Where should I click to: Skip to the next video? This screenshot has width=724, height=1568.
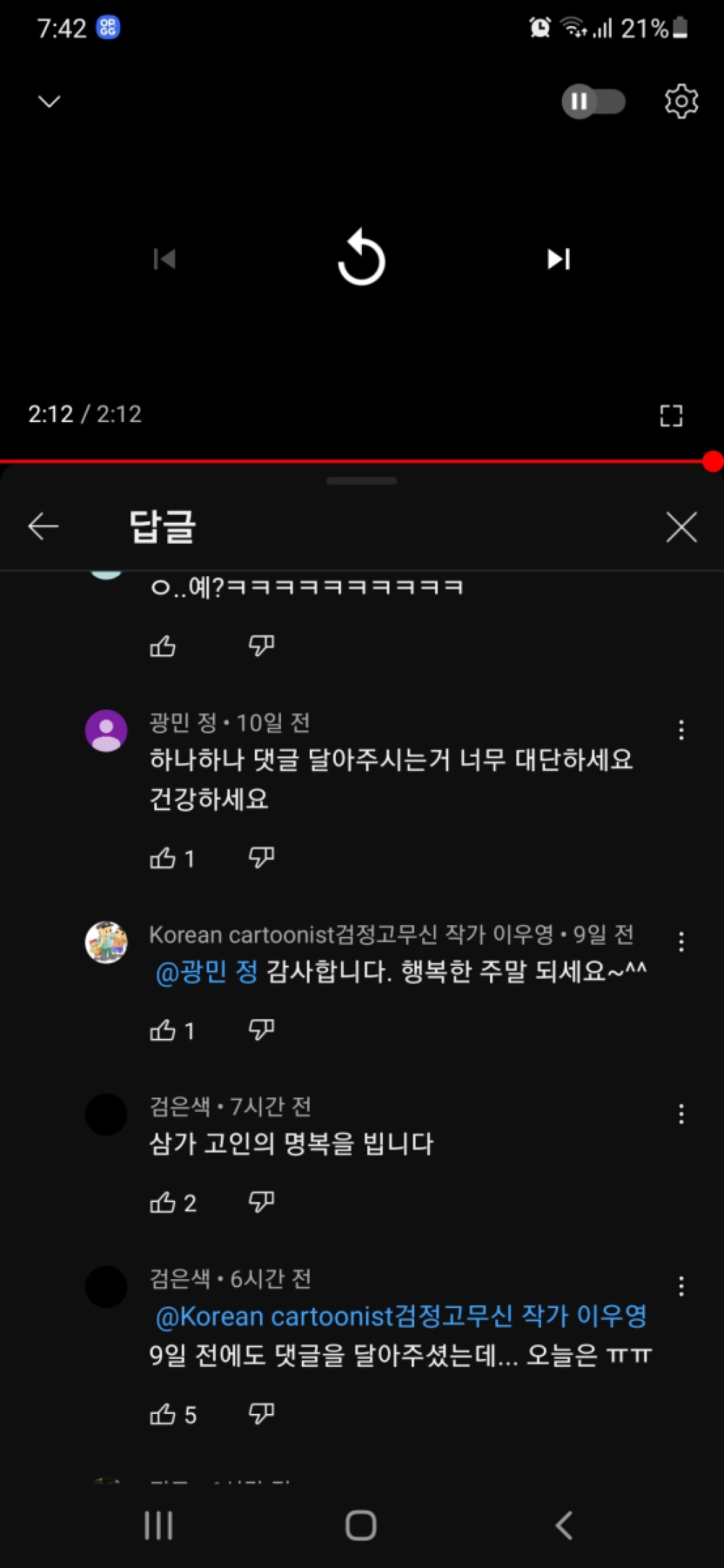point(558,258)
